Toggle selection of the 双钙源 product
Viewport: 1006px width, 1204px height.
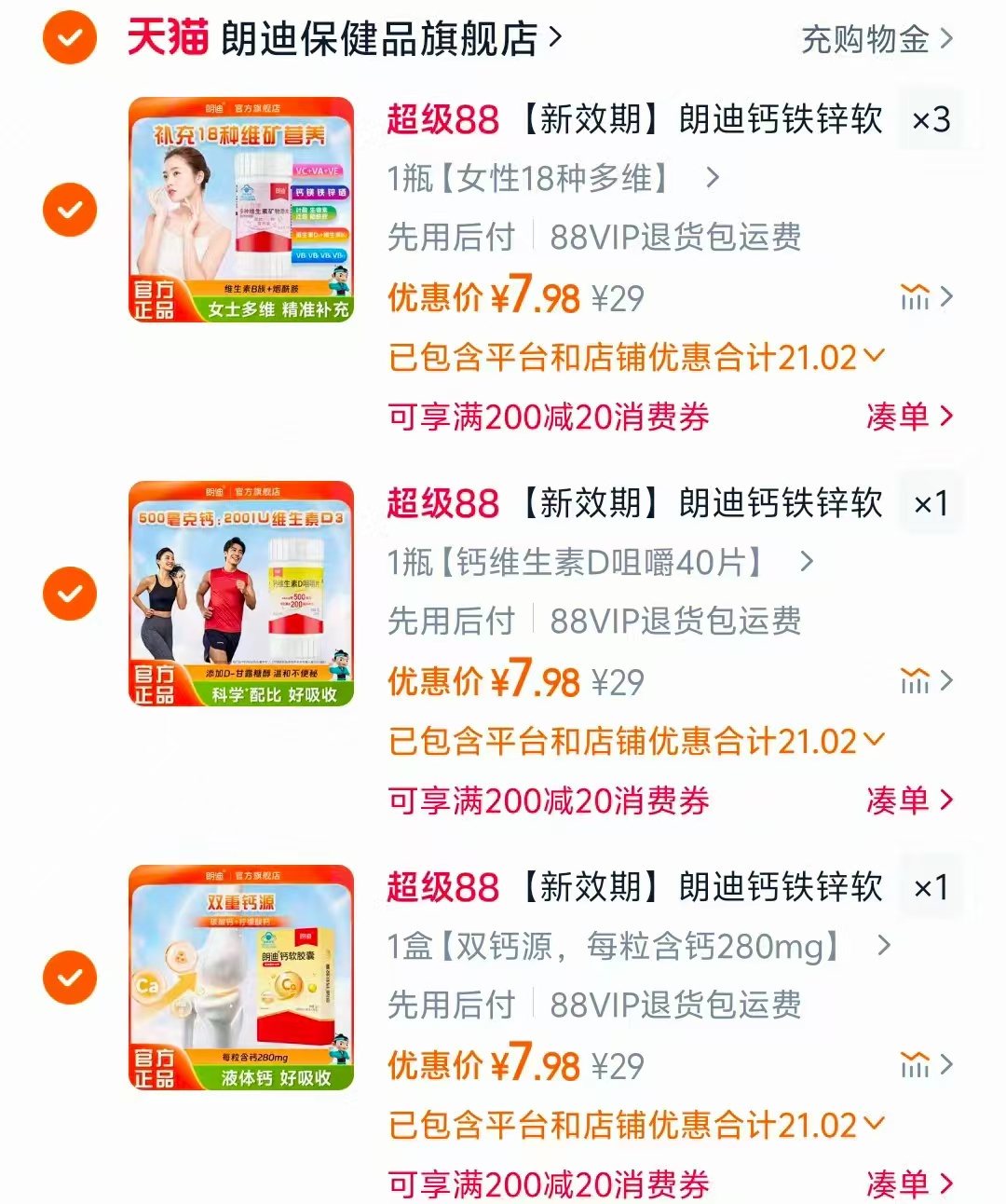tap(68, 978)
